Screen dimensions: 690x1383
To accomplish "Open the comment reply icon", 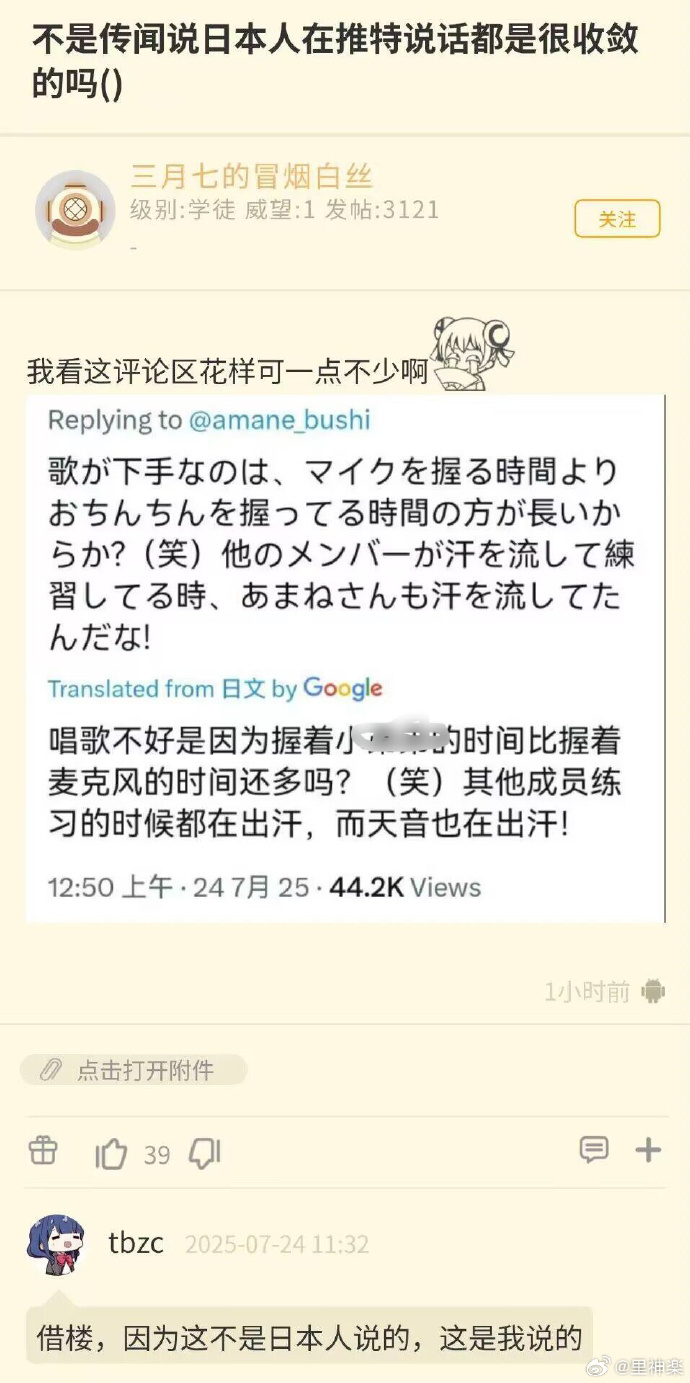I will click(594, 1150).
